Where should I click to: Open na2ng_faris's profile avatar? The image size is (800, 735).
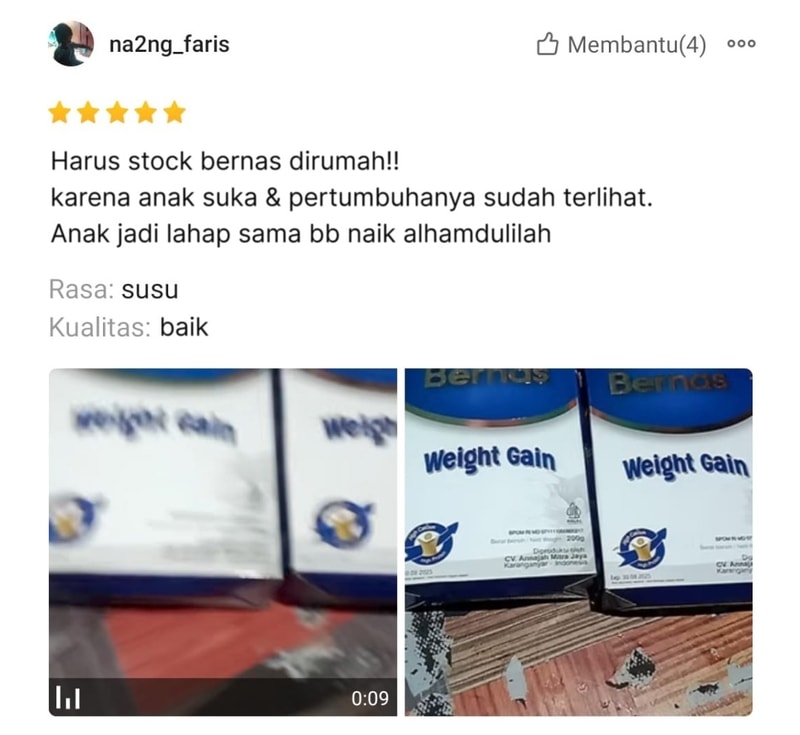(x=71, y=44)
